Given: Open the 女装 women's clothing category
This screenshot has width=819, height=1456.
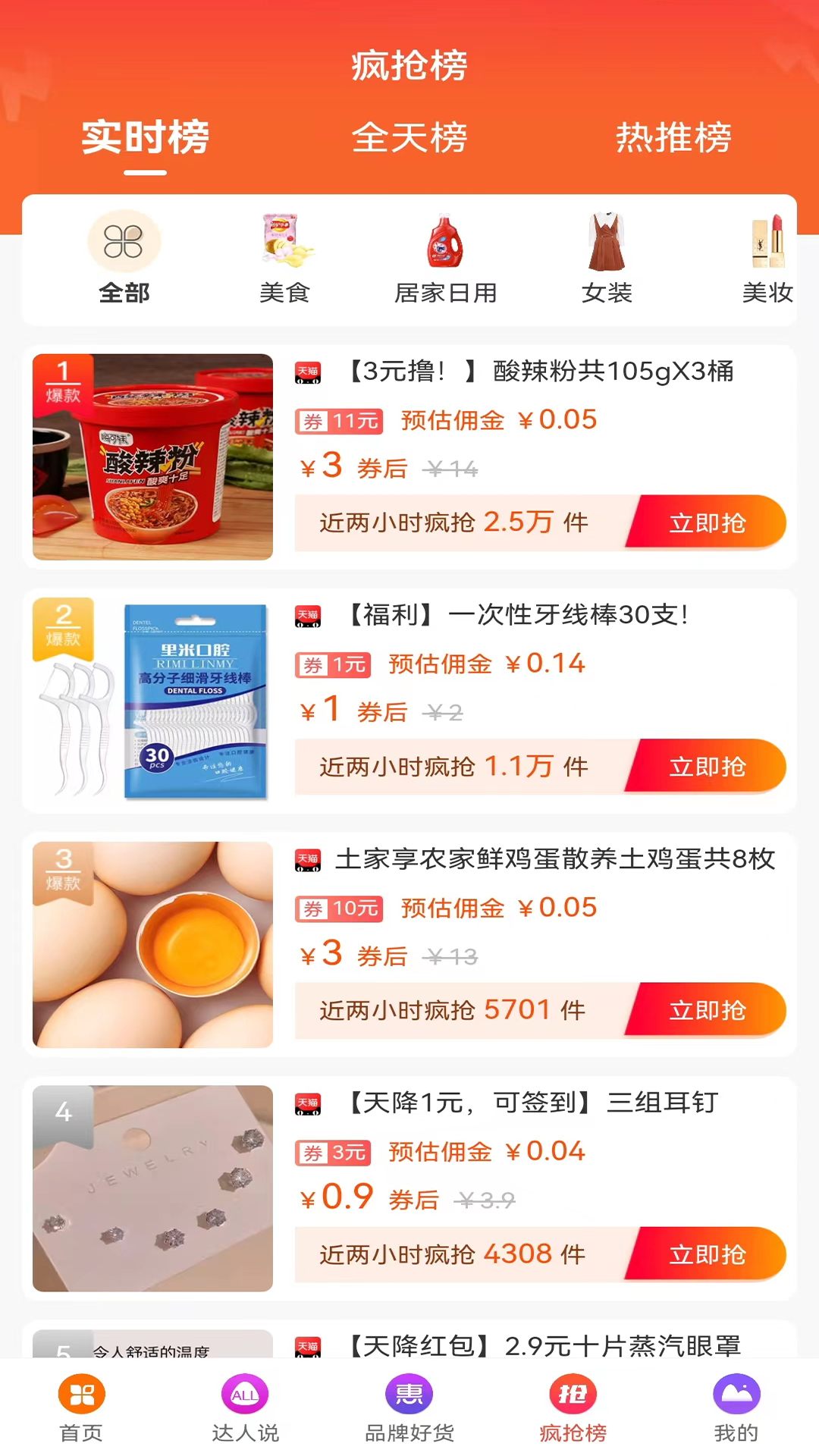Looking at the screenshot, I should coord(607,241).
